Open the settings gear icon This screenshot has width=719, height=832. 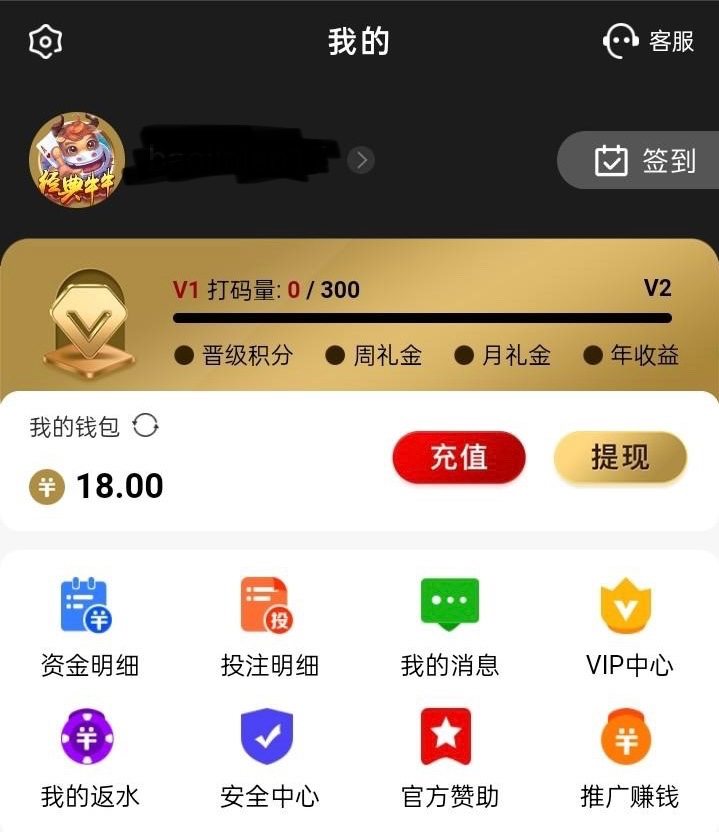coord(46,42)
